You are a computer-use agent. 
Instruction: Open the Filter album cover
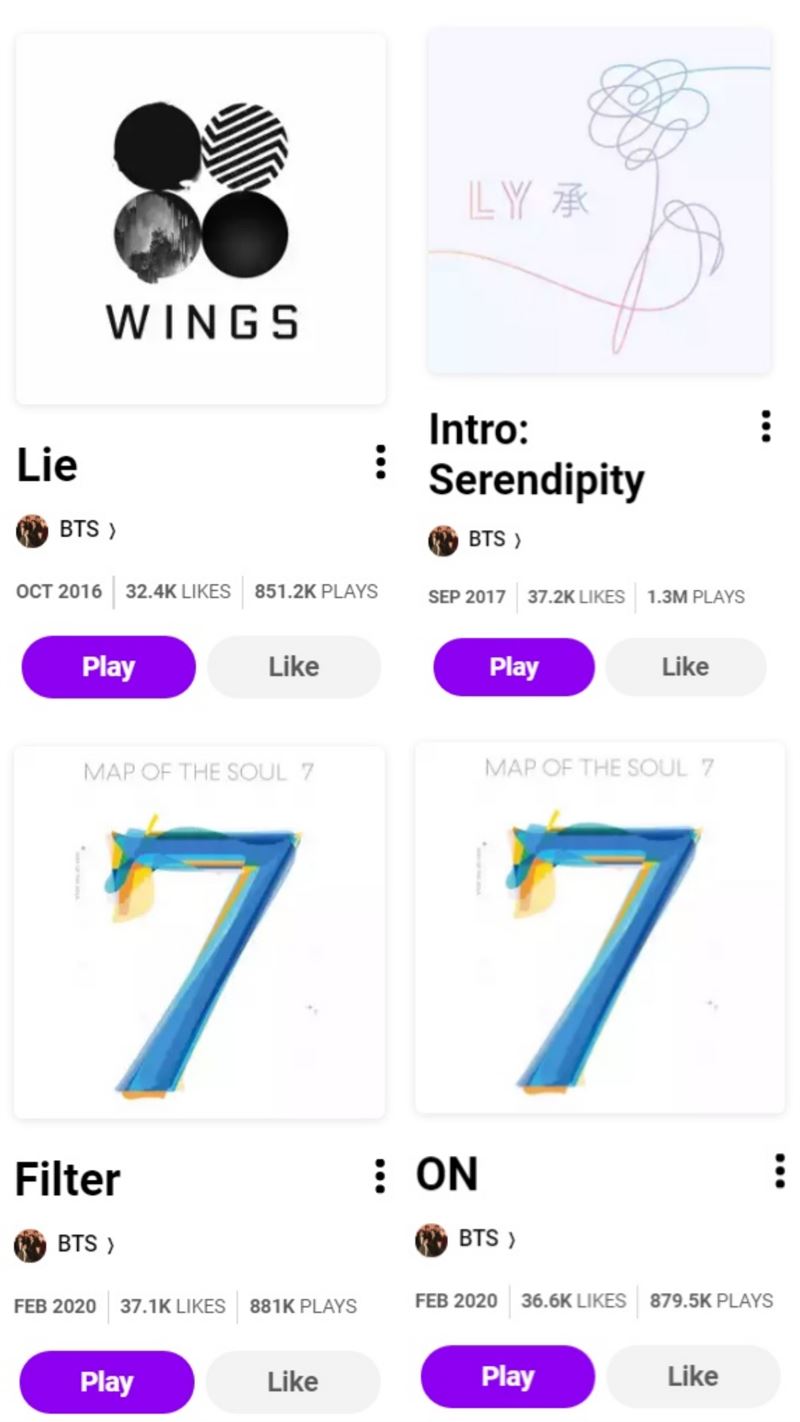coord(199,932)
